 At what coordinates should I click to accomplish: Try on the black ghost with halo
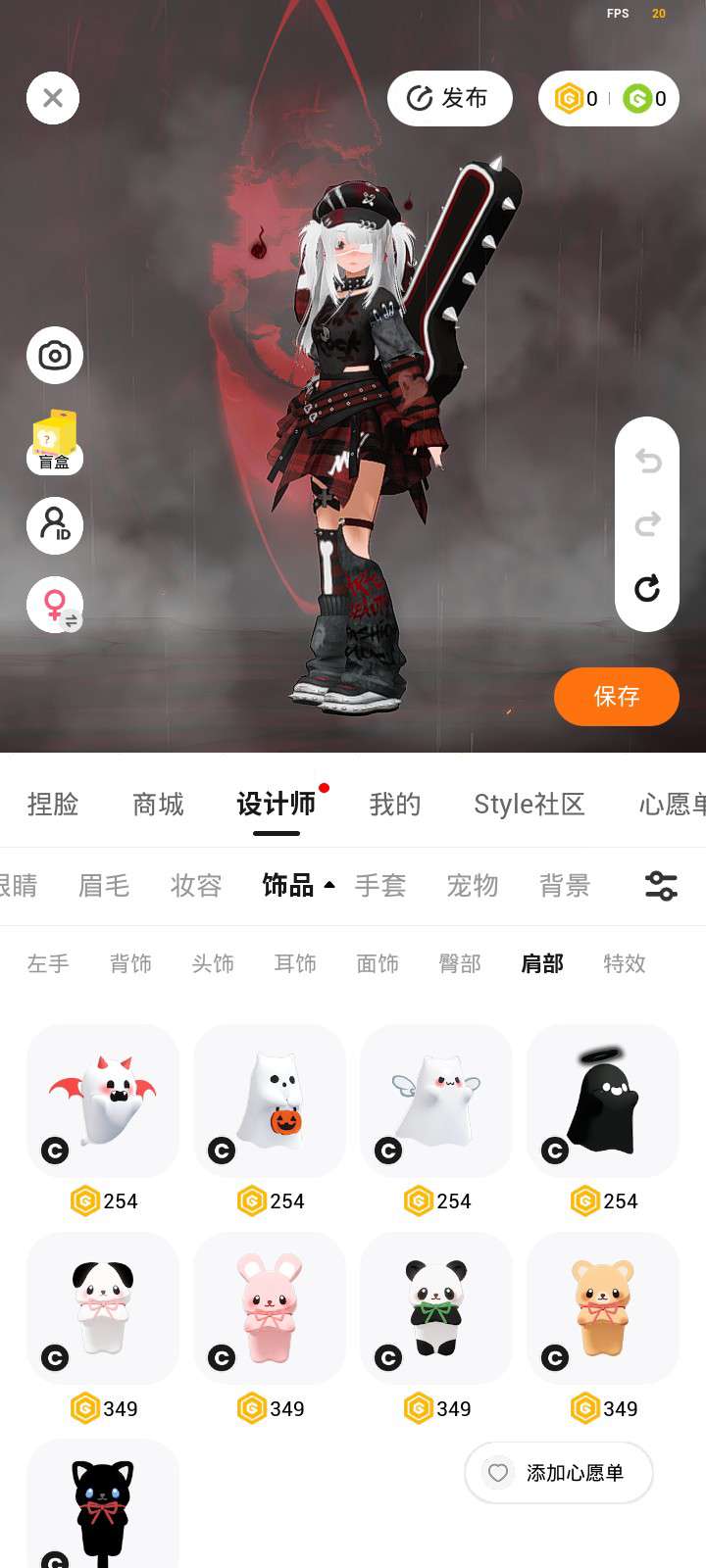click(603, 1101)
